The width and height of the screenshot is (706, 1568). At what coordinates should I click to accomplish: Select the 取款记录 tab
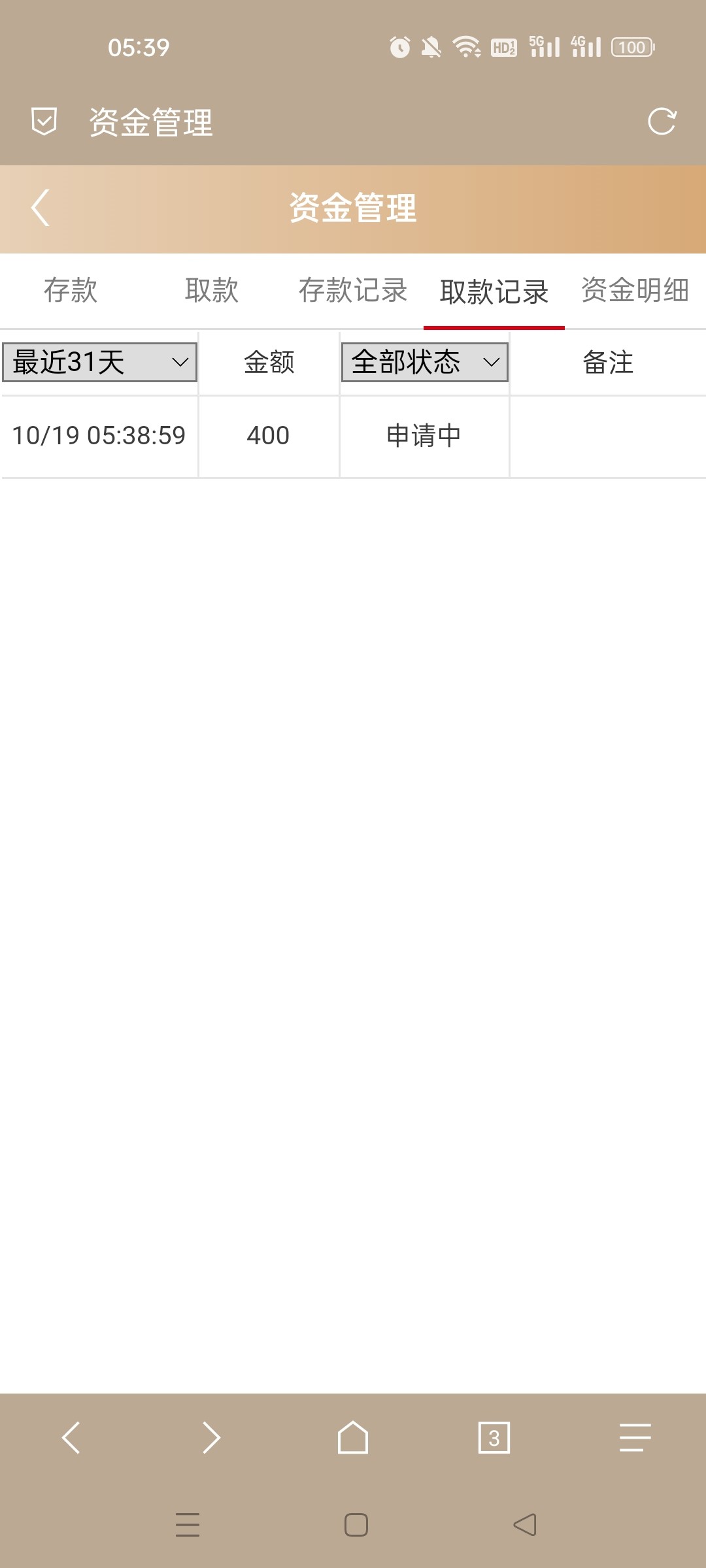click(494, 291)
